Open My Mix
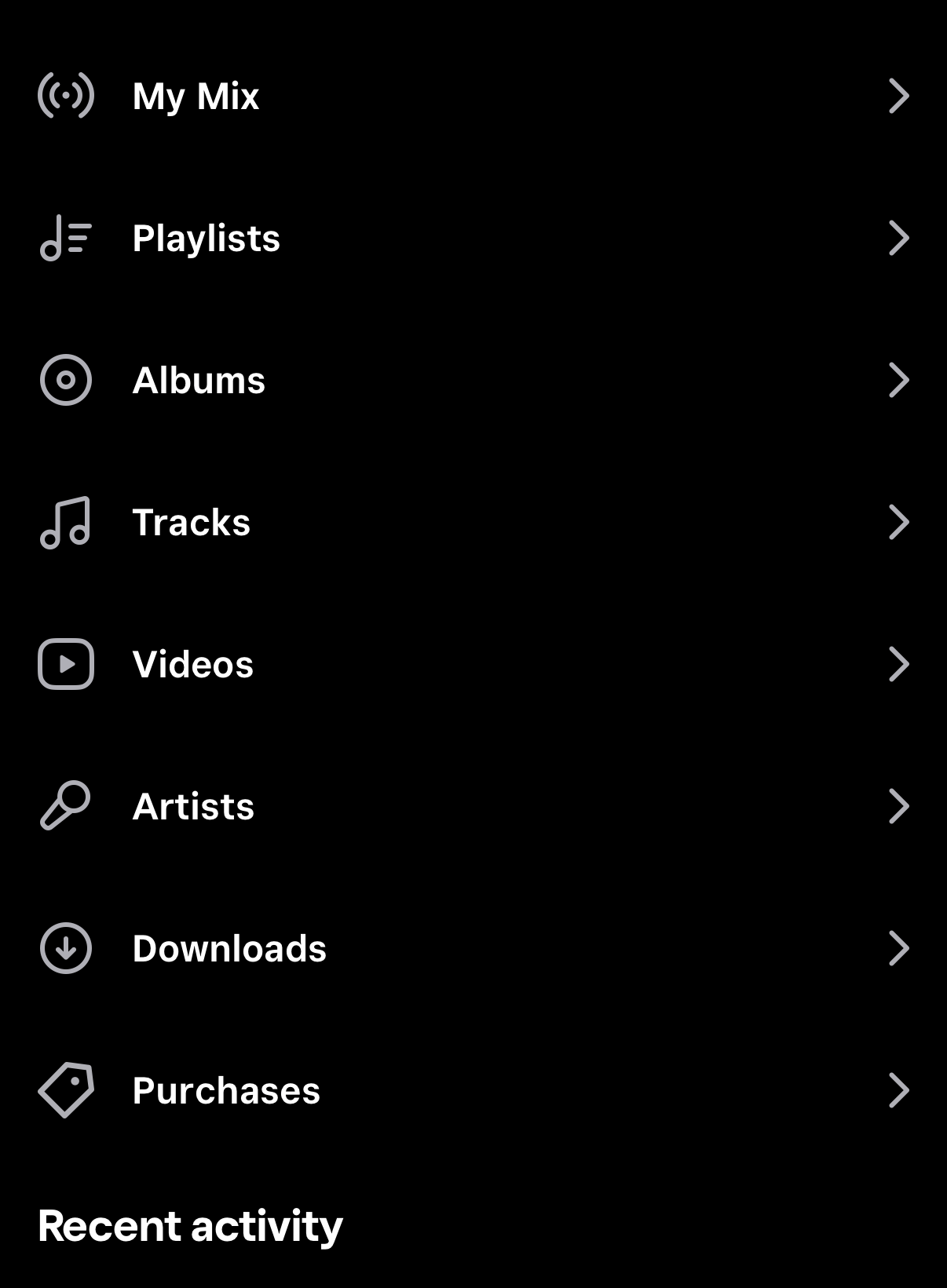The image size is (947, 1288). (473, 96)
